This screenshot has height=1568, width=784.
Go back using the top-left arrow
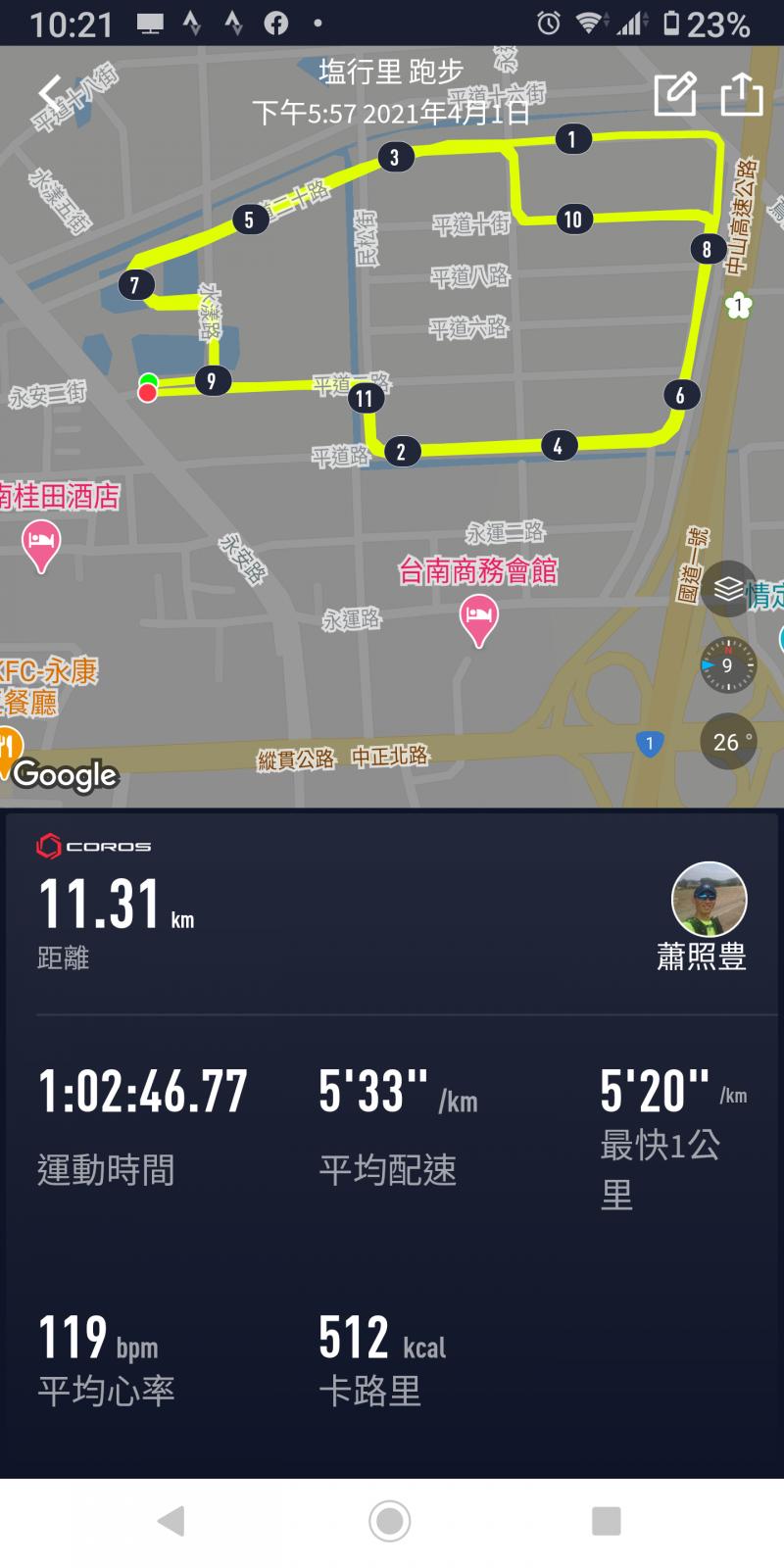pyautogui.click(x=49, y=92)
